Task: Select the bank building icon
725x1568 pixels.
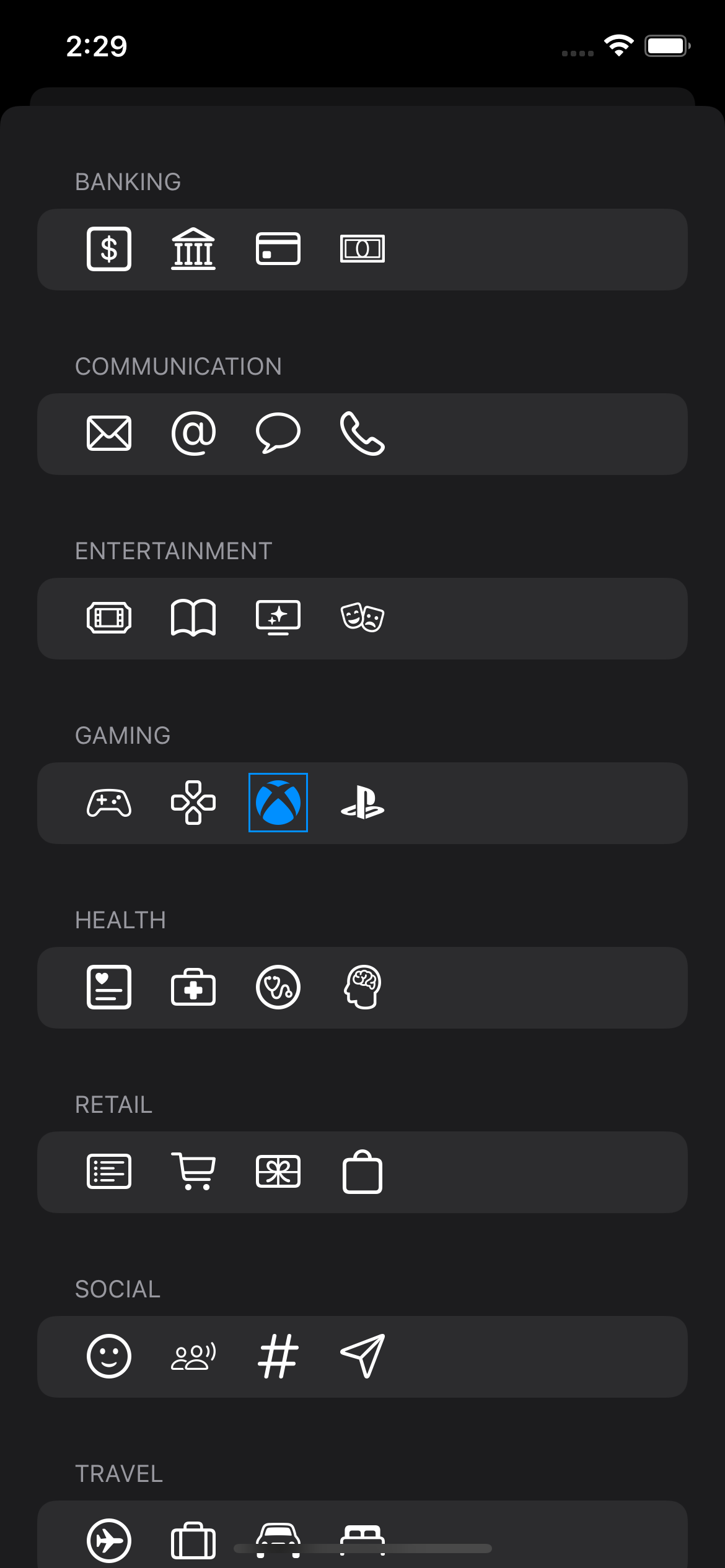Action: click(193, 248)
